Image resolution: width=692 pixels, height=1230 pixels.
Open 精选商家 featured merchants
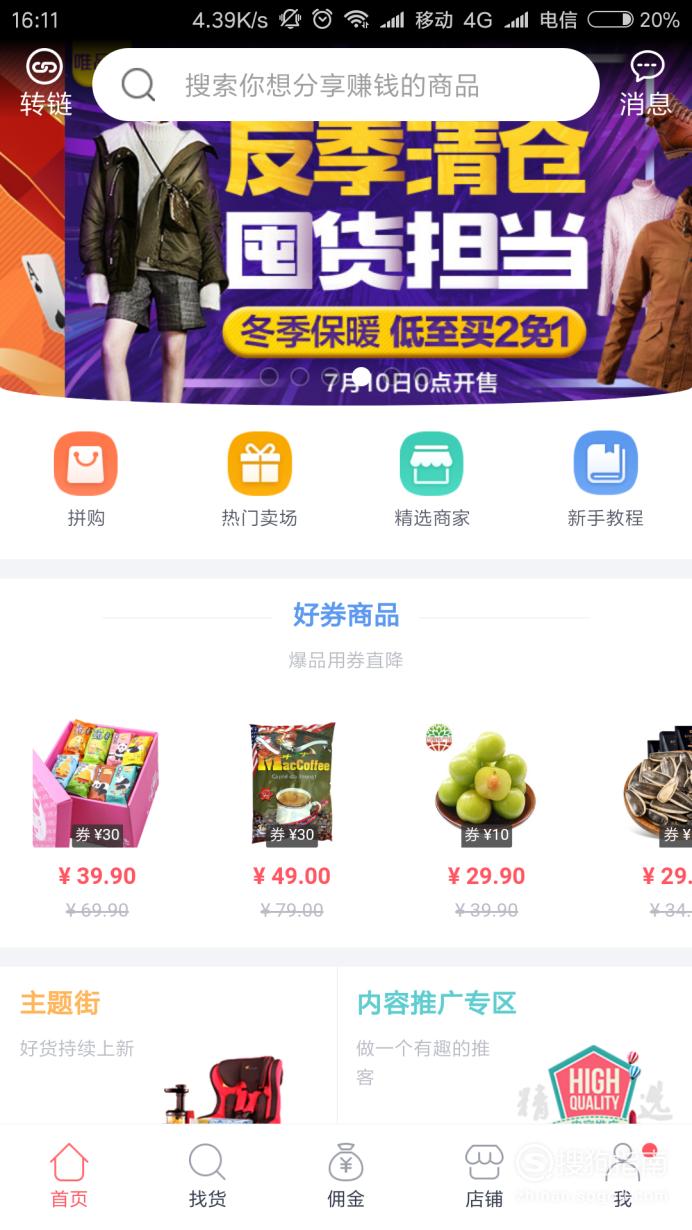pyautogui.click(x=432, y=479)
